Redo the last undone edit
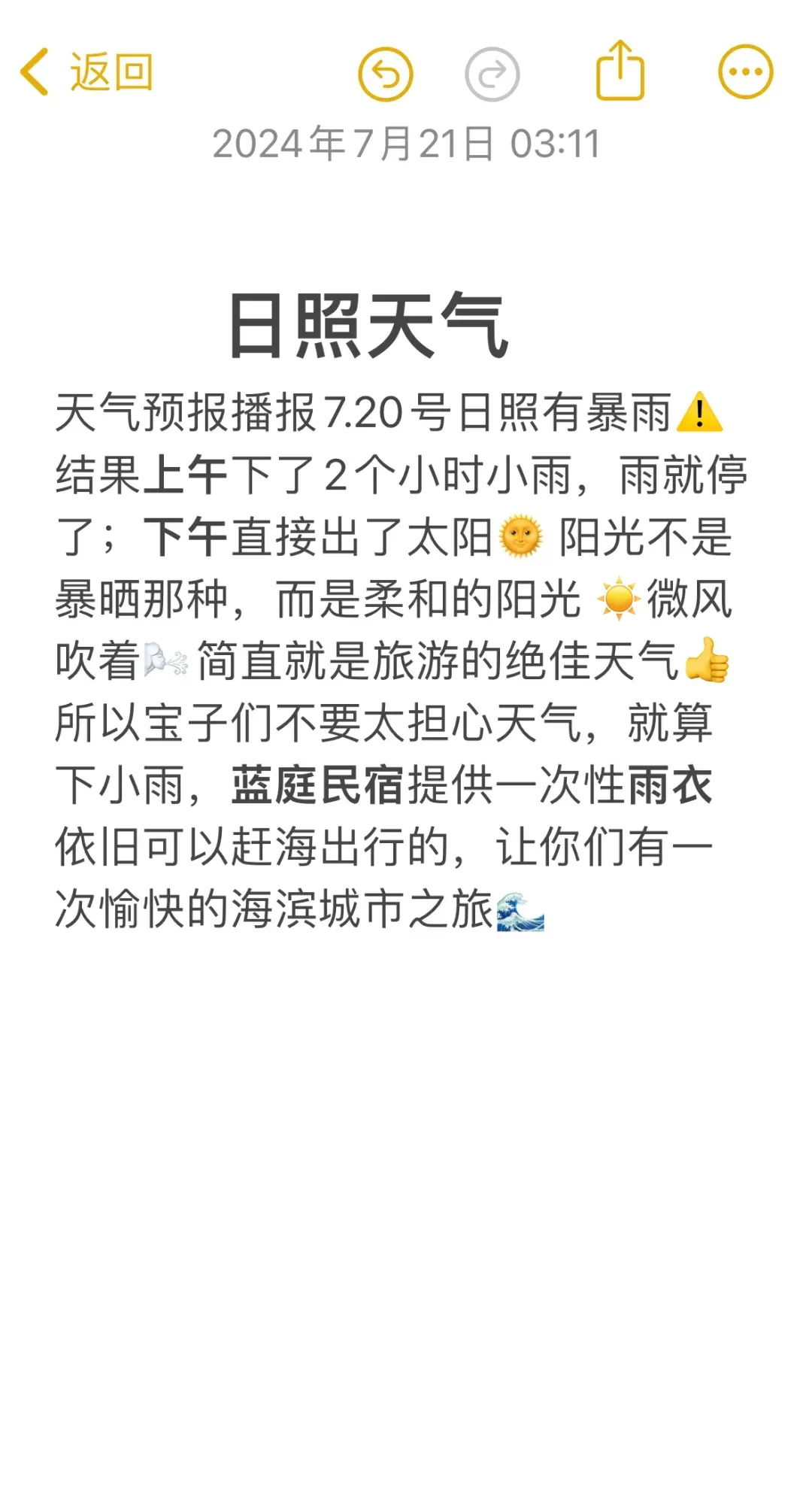This screenshot has width=812, height=1490. coord(492,74)
